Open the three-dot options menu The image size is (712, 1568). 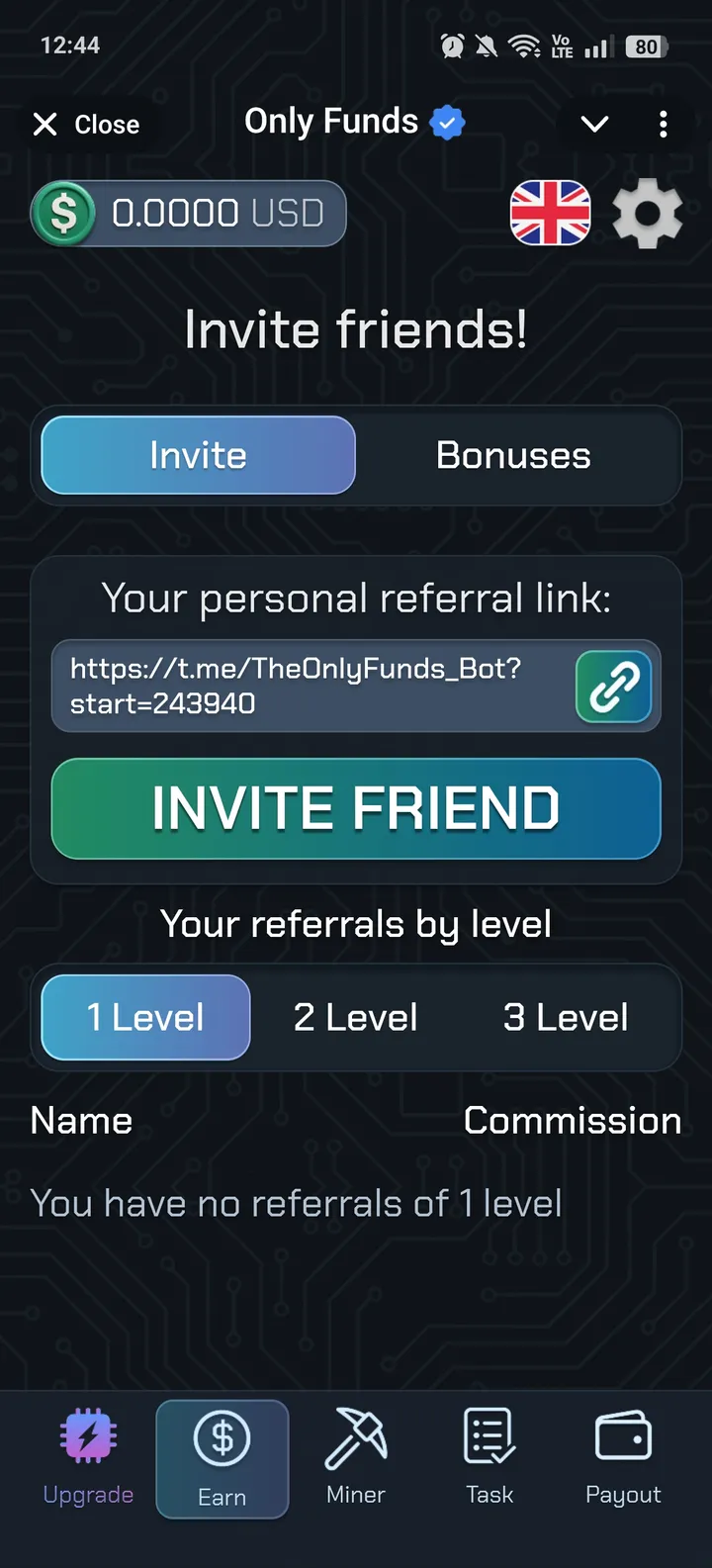coord(664,123)
